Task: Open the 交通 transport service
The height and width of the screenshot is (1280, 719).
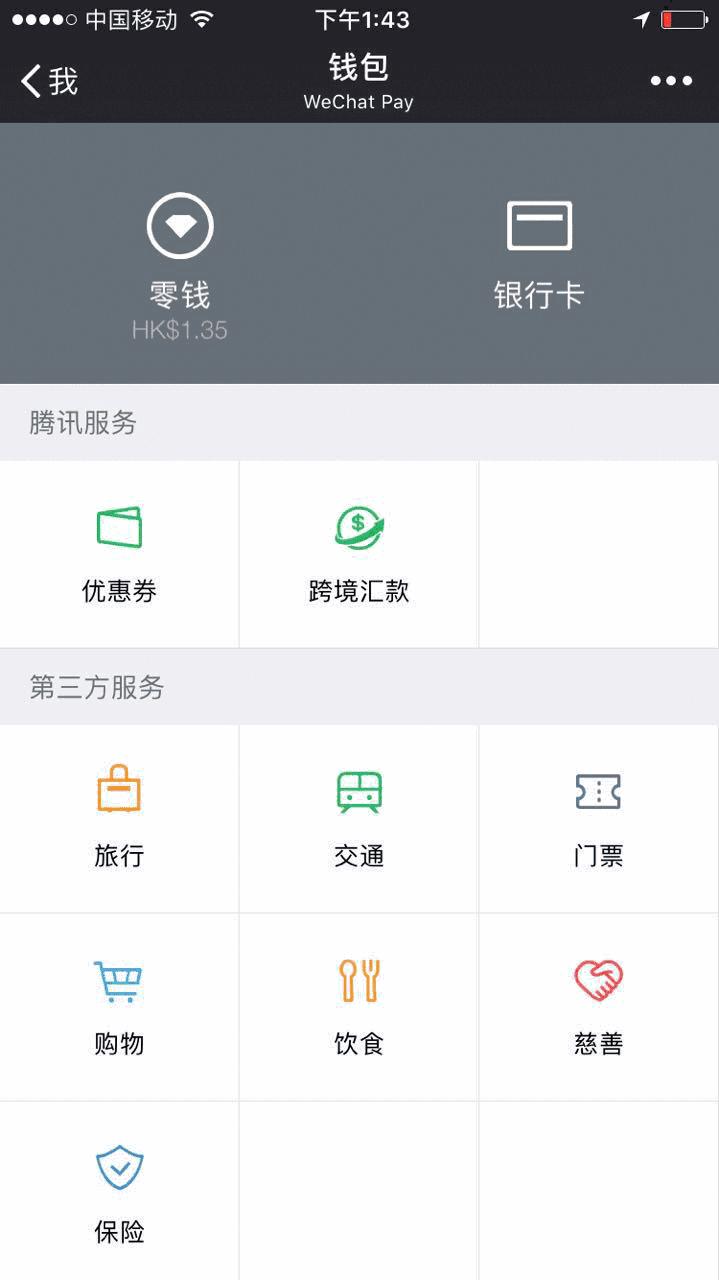Action: coord(359,818)
